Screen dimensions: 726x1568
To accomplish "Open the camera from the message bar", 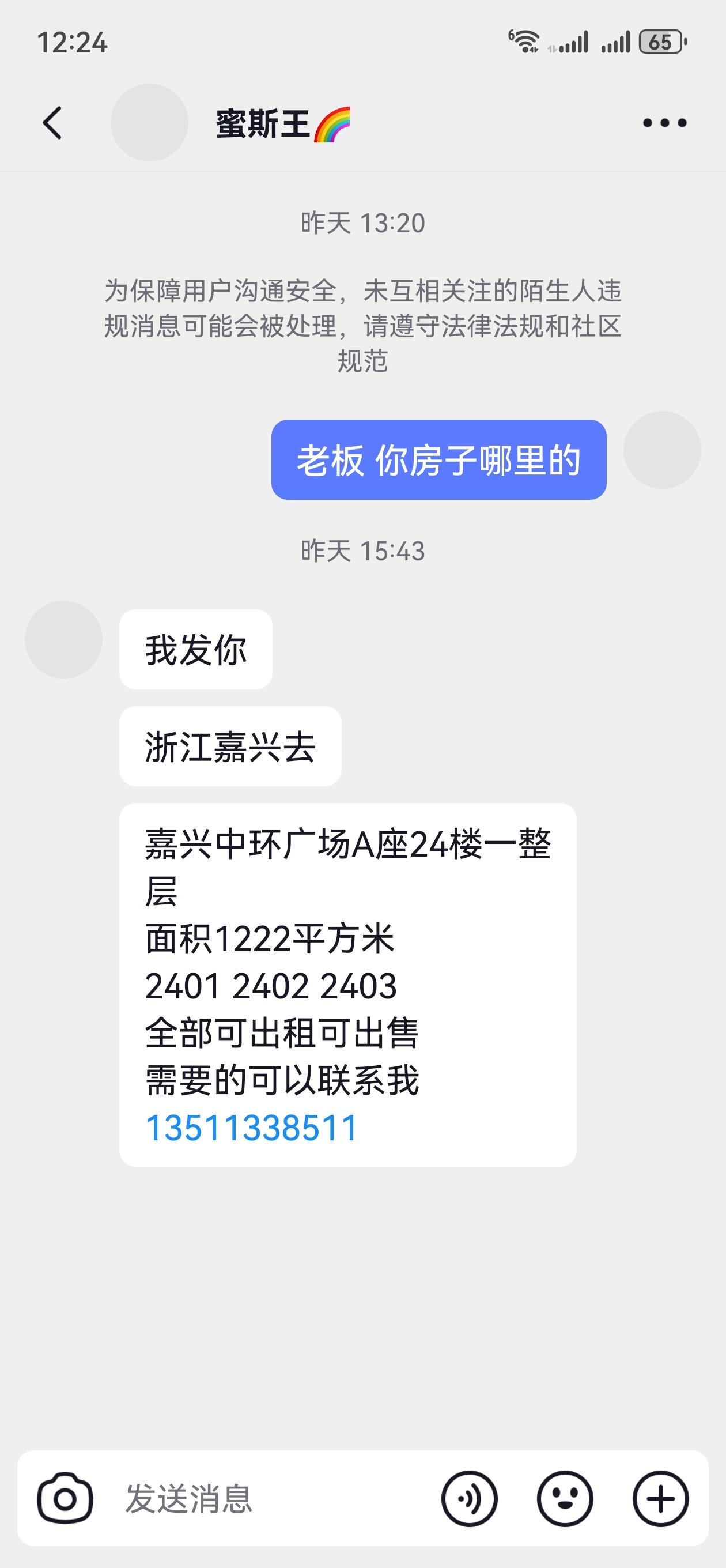I will (65, 1499).
